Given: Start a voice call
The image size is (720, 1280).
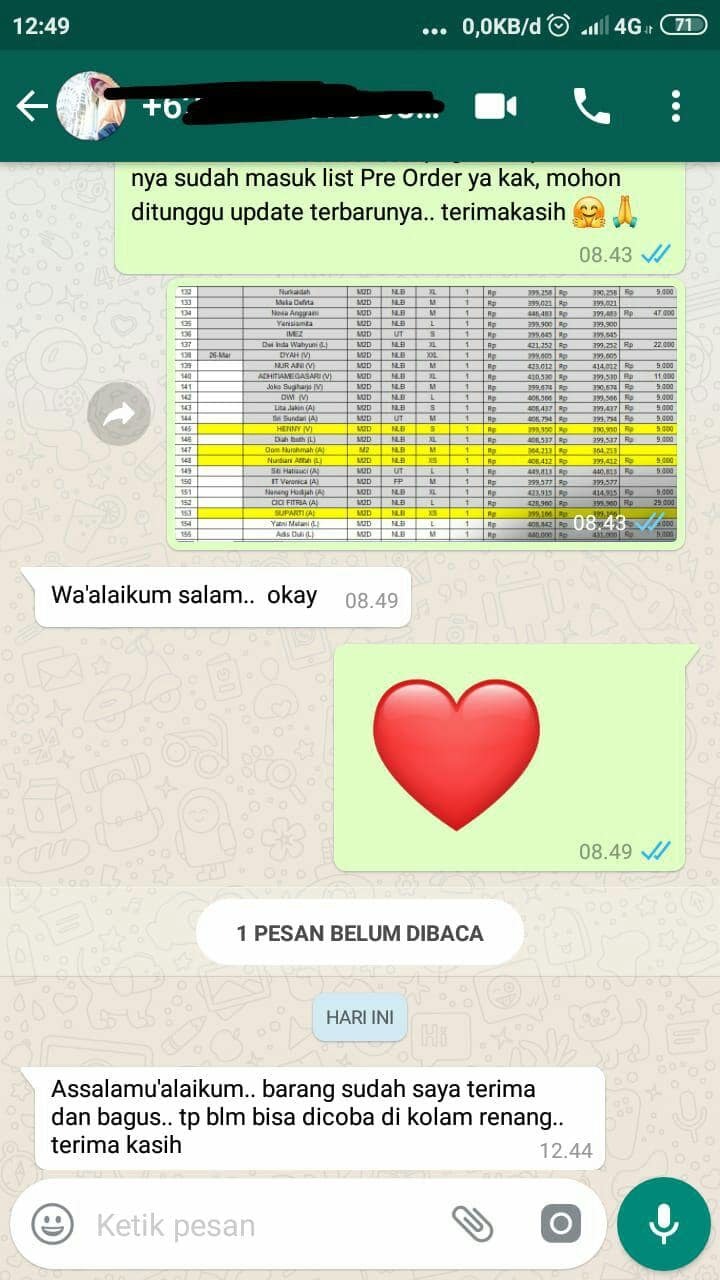Looking at the screenshot, I should pos(591,106).
